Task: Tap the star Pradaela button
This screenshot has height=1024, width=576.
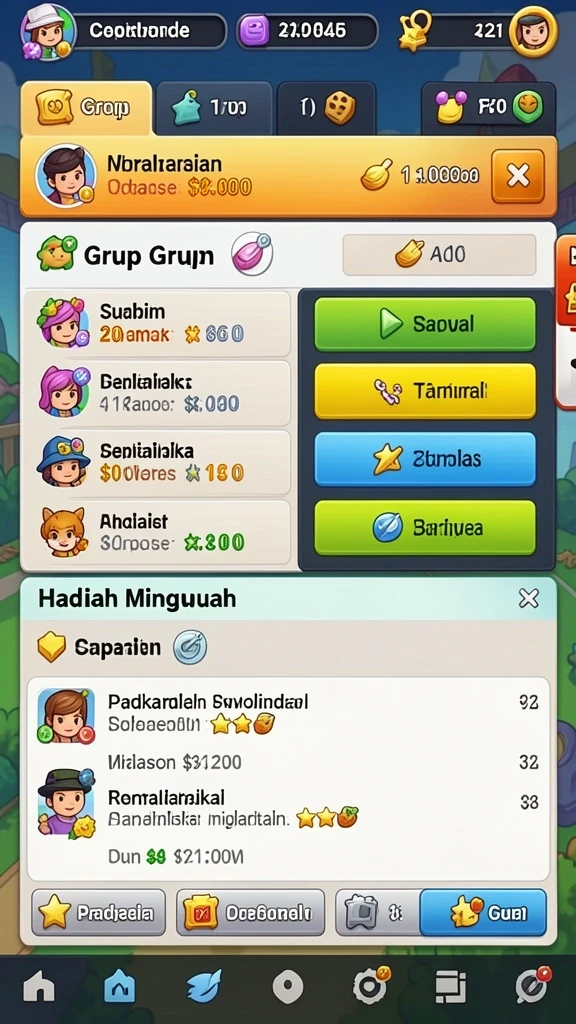Action: (x=98, y=912)
